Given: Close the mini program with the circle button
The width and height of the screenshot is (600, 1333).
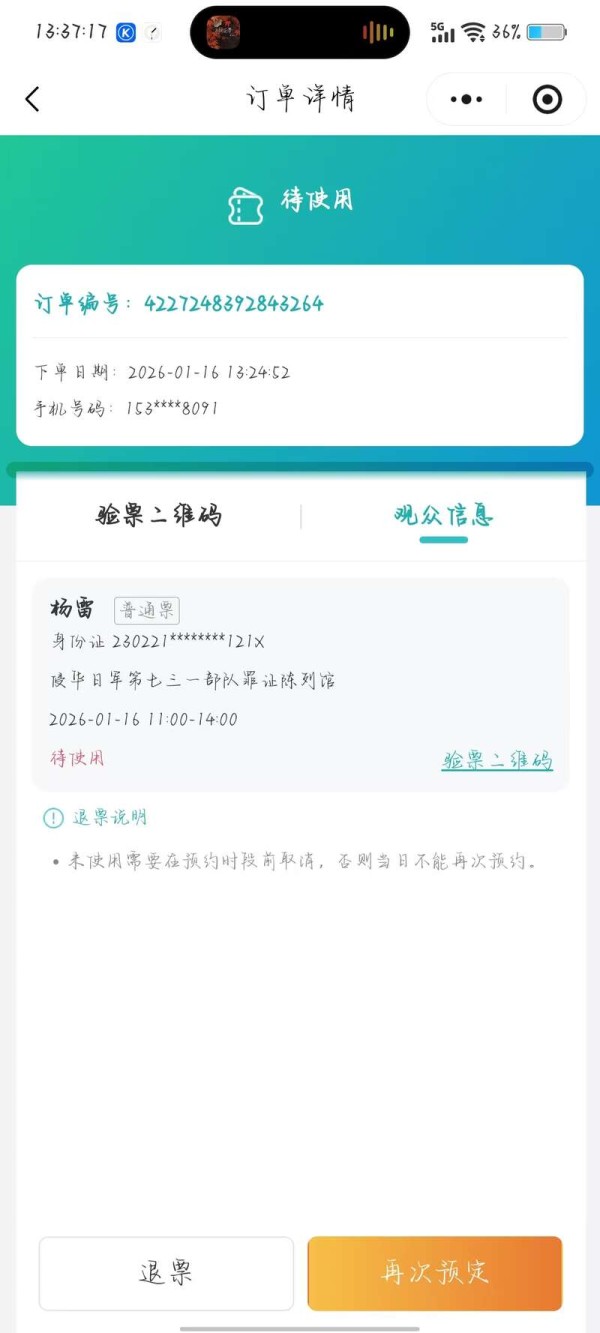Looking at the screenshot, I should pyautogui.click(x=547, y=99).
